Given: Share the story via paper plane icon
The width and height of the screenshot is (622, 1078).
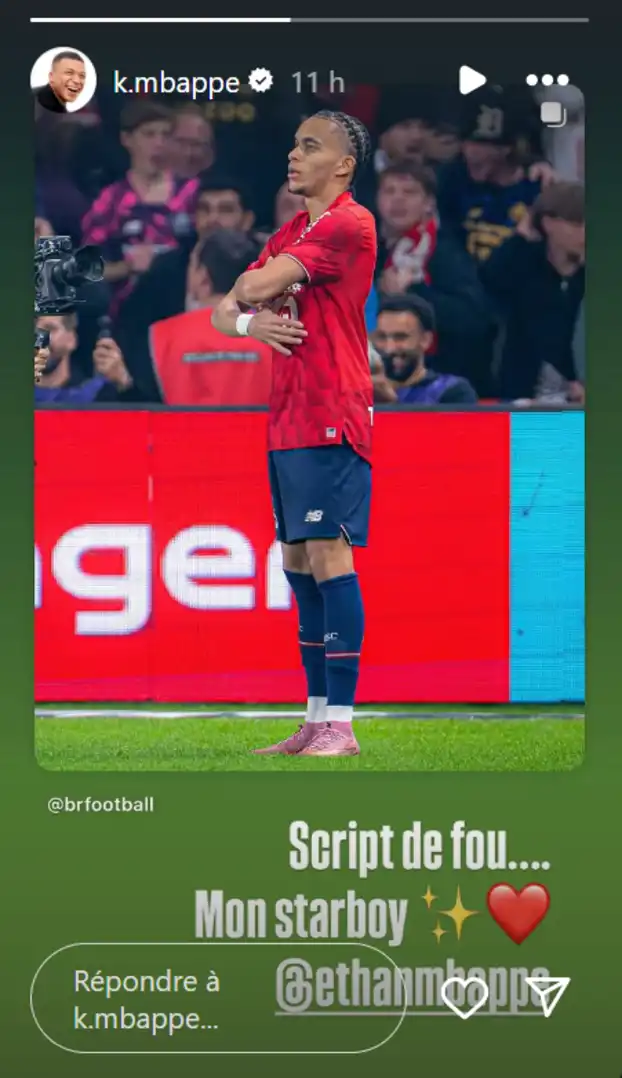Looking at the screenshot, I should 548,997.
